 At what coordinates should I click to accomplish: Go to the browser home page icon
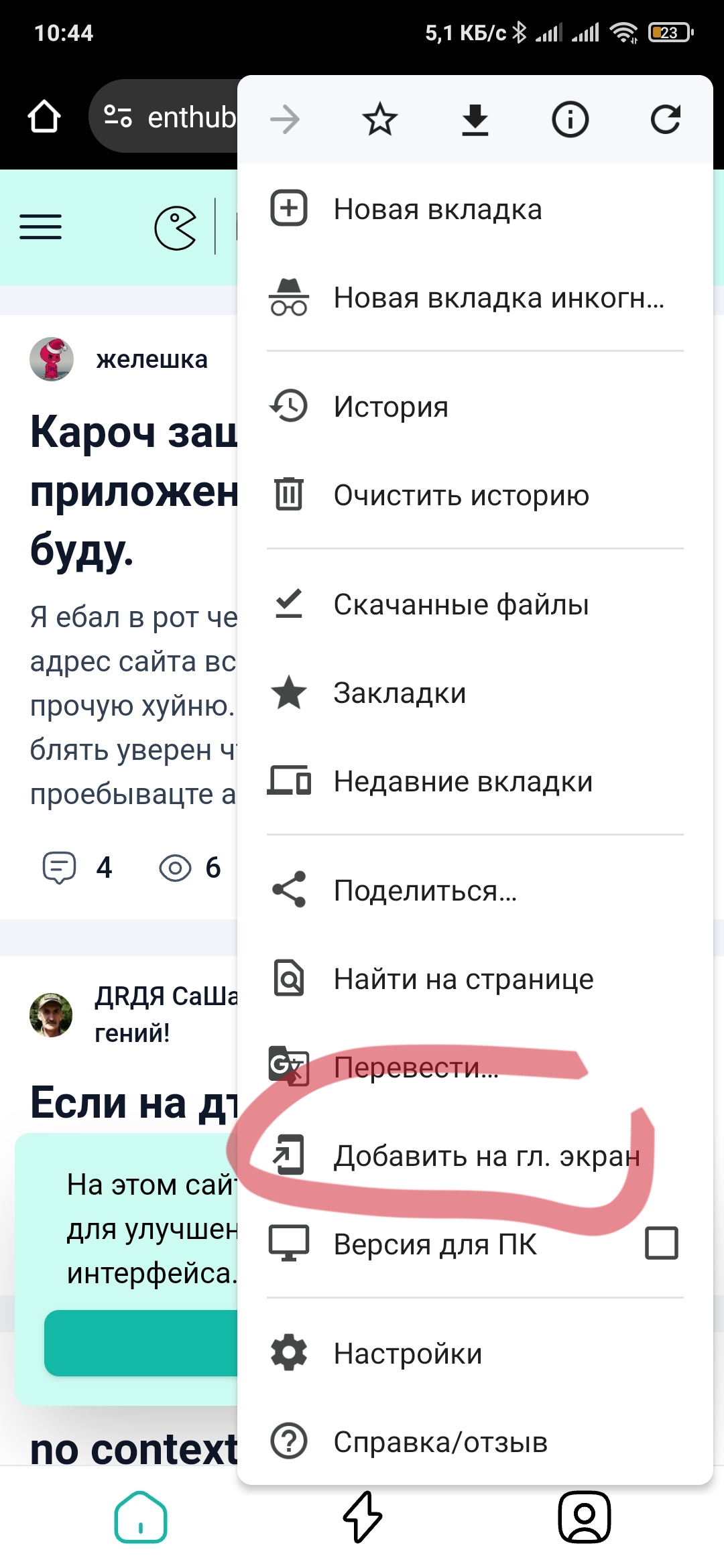(x=44, y=117)
